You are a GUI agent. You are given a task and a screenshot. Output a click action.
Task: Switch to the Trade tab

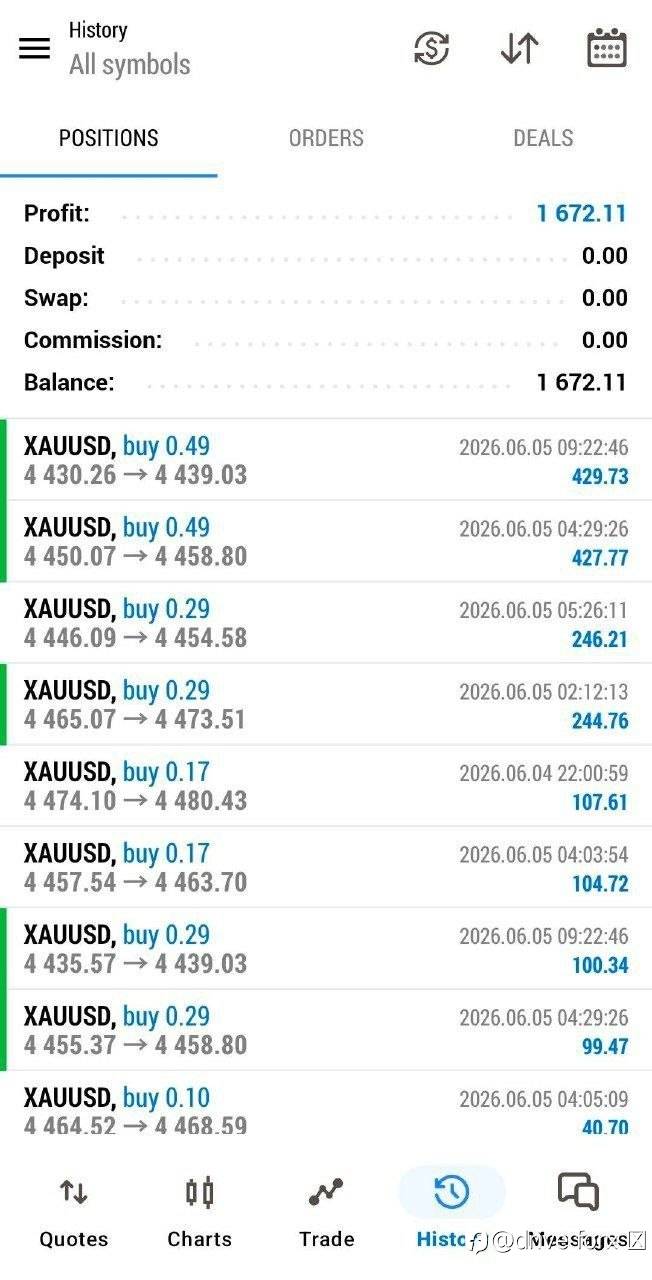click(326, 1212)
